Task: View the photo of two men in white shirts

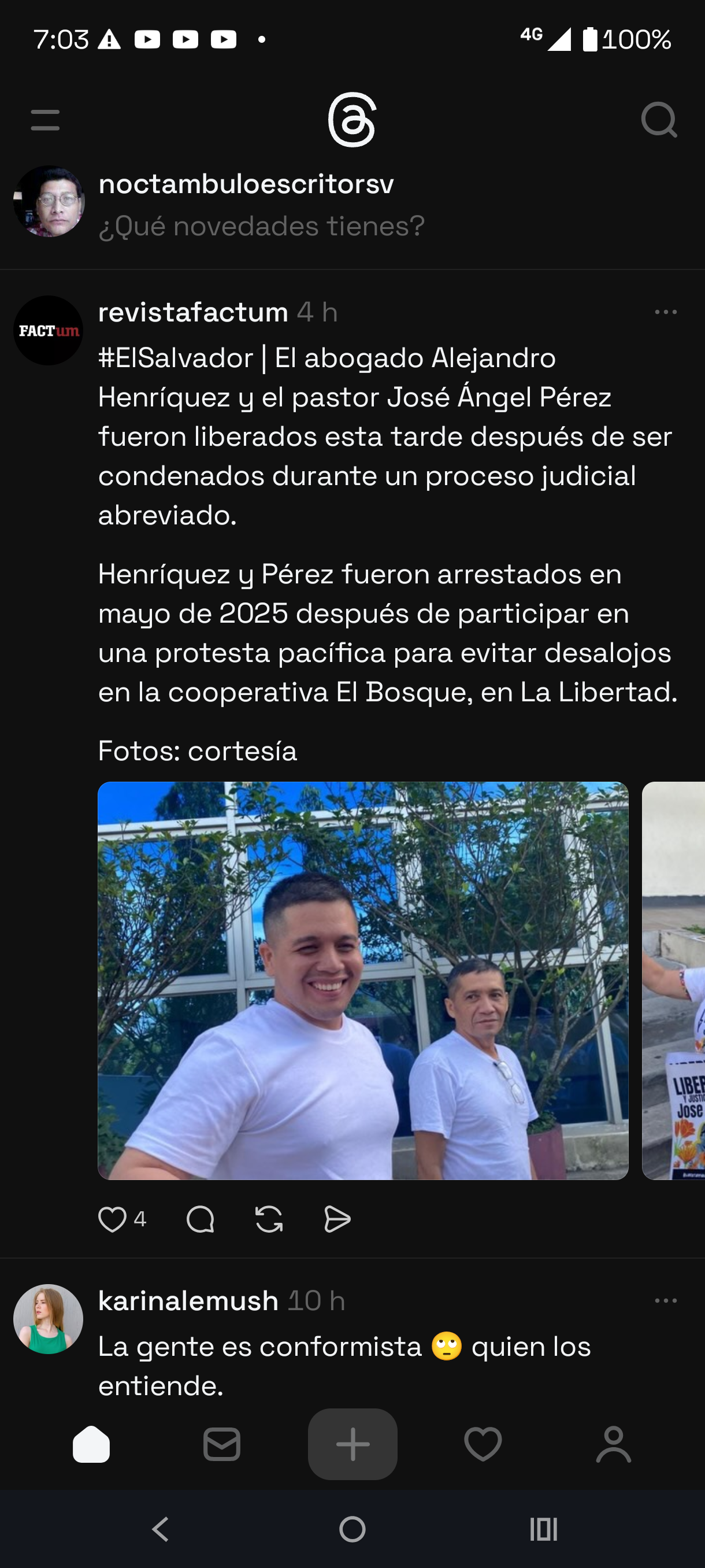Action: point(362,980)
